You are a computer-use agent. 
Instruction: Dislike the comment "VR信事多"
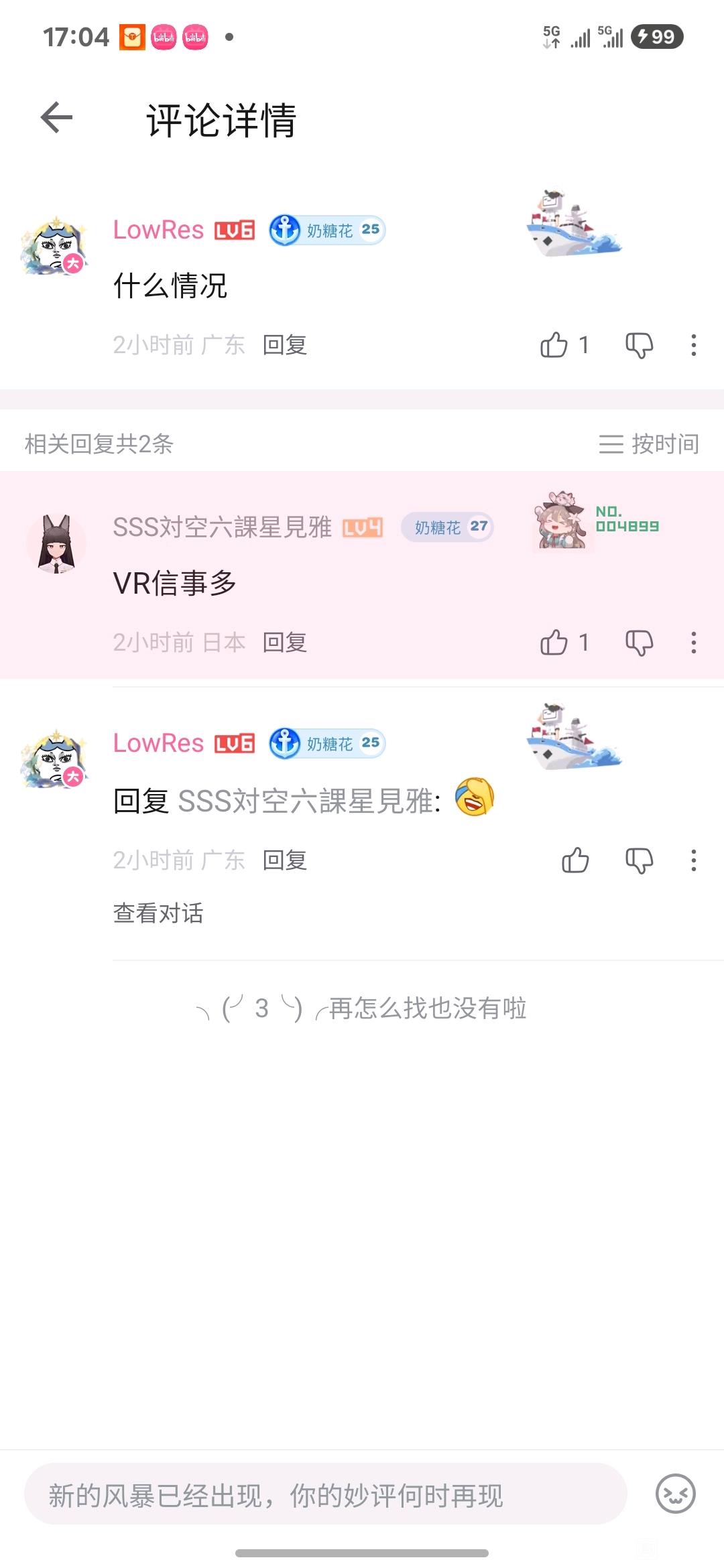(639, 643)
